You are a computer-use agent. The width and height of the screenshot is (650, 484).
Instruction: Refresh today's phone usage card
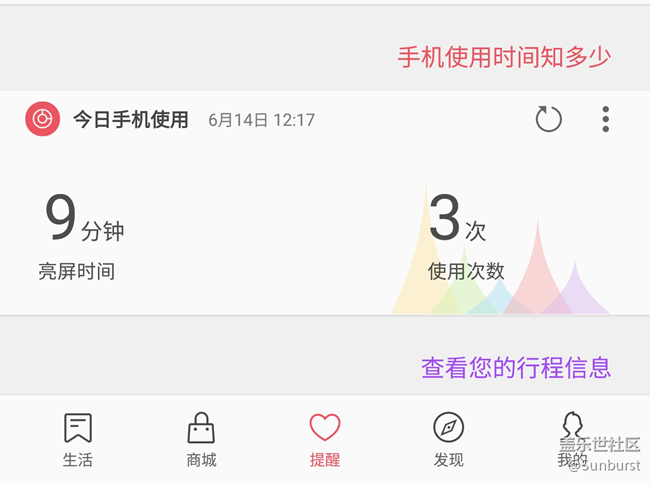coord(548,120)
